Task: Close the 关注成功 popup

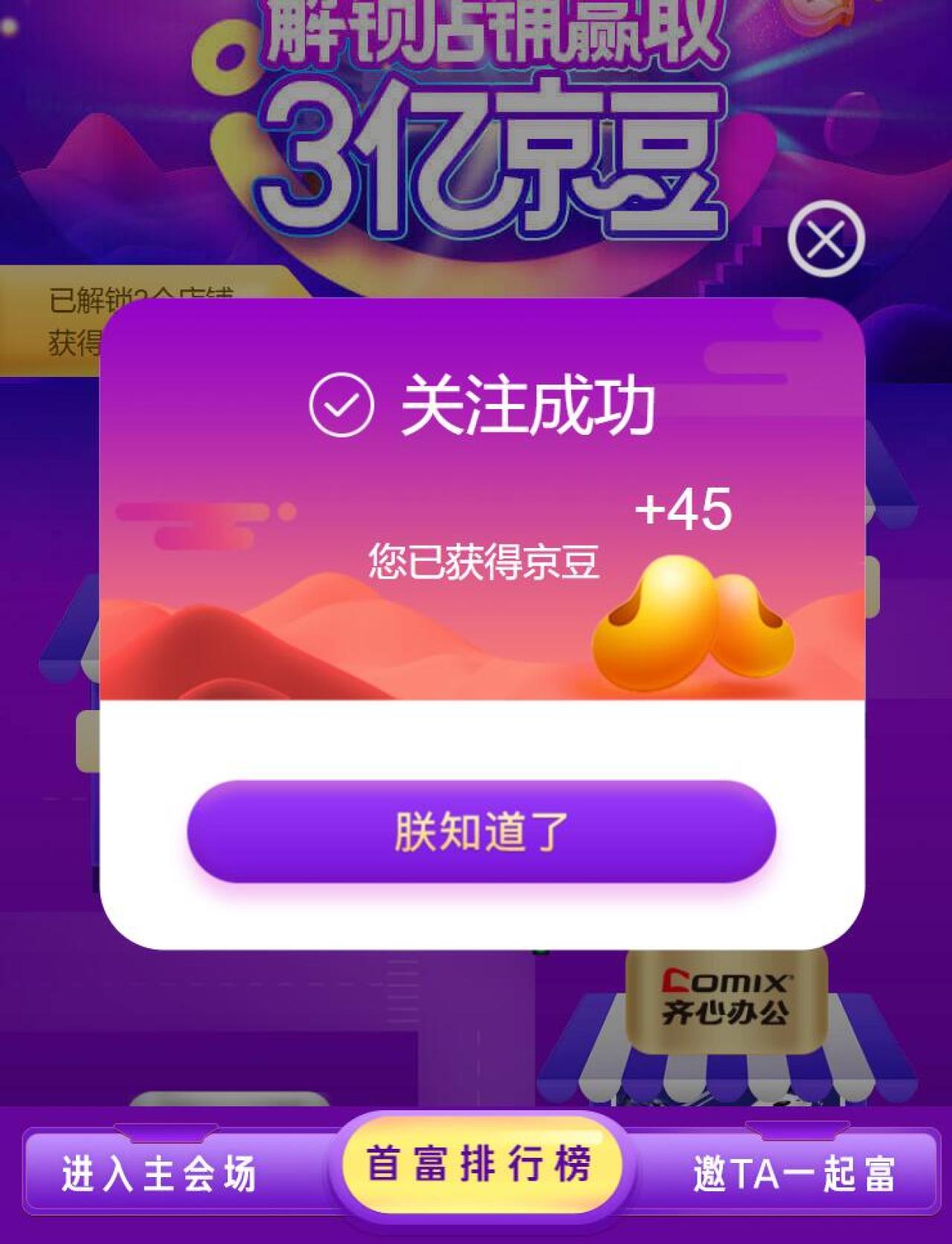Action: point(826,239)
